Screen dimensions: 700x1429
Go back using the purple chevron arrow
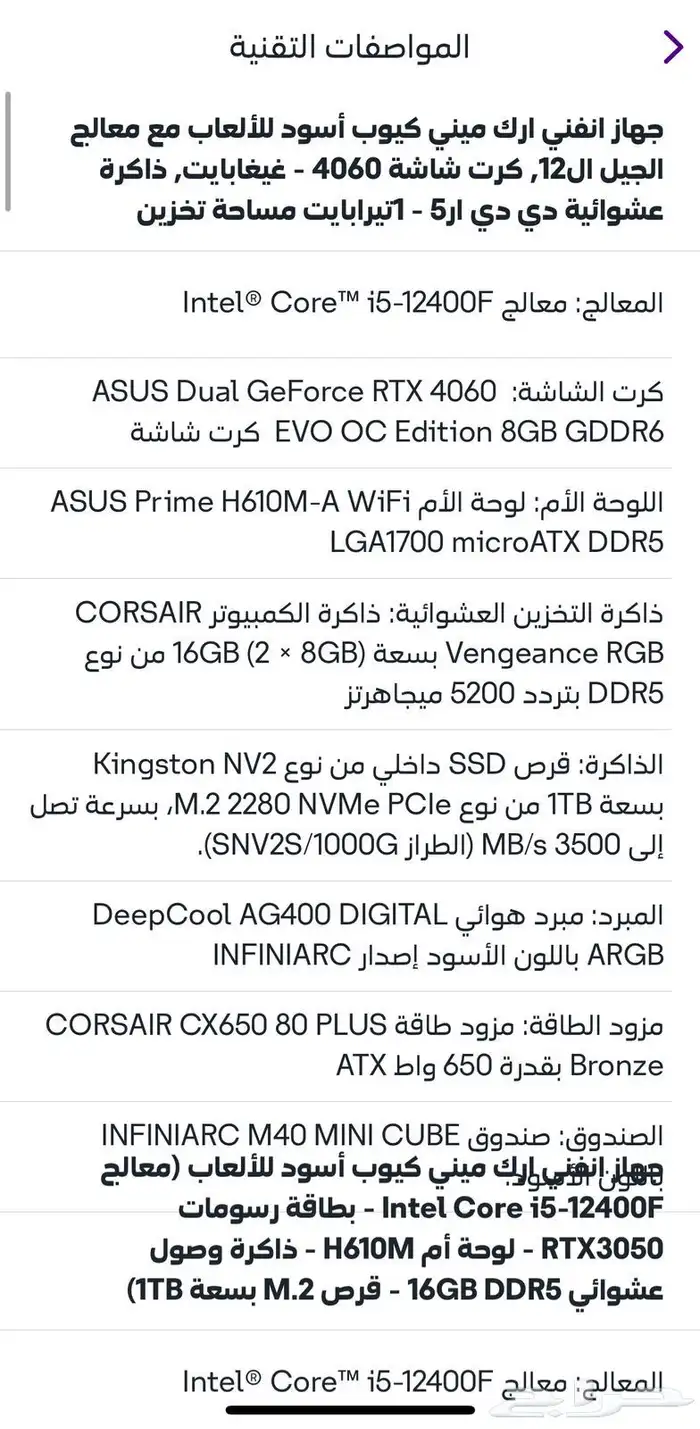click(x=673, y=46)
